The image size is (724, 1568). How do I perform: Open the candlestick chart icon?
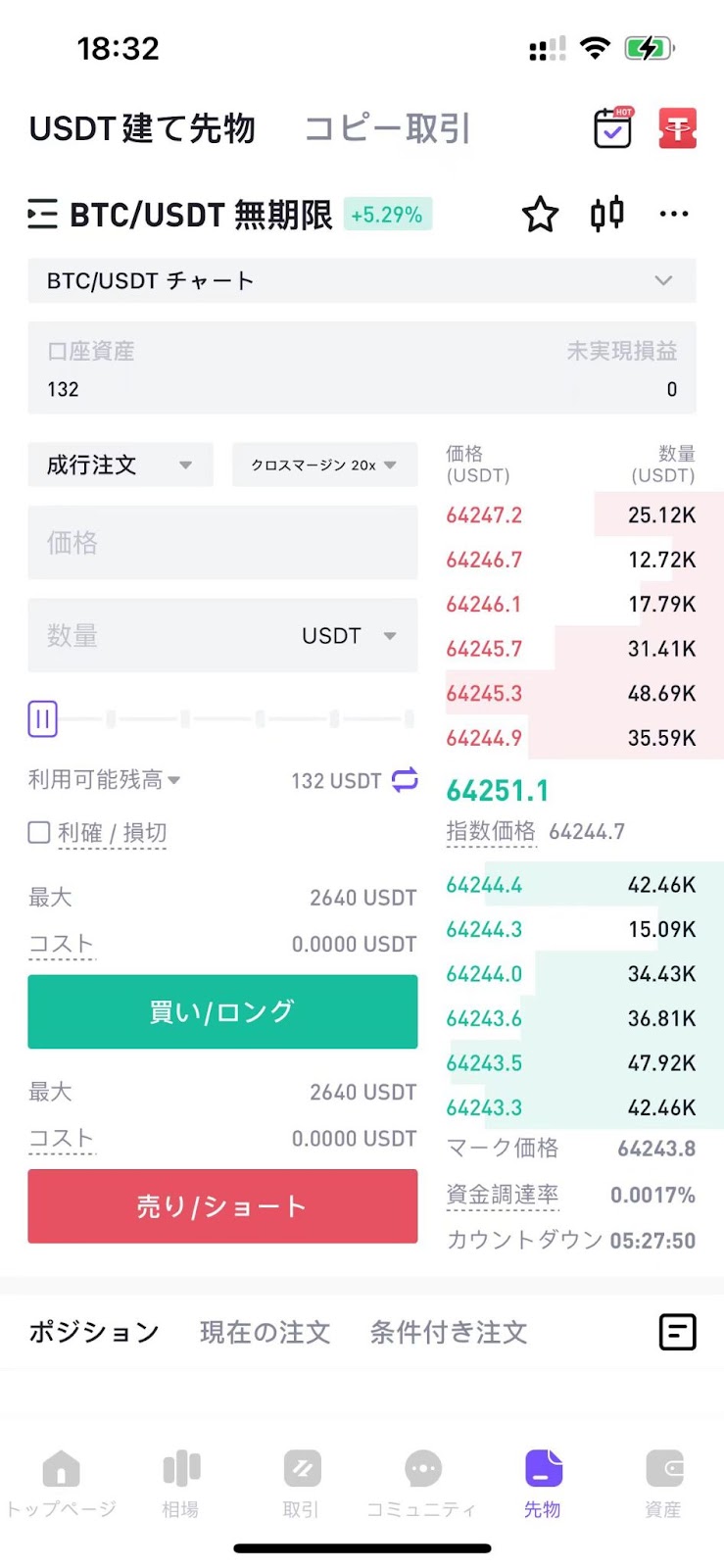coord(607,213)
